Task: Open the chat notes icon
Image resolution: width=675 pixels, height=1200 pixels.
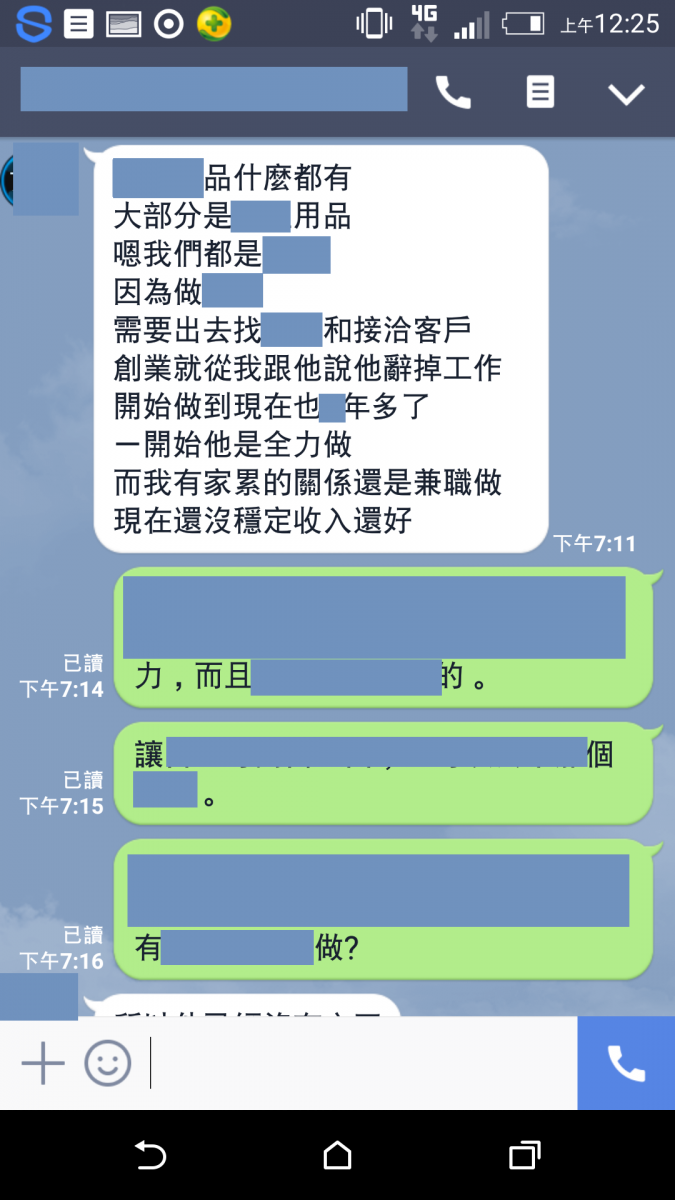Action: 540,93
